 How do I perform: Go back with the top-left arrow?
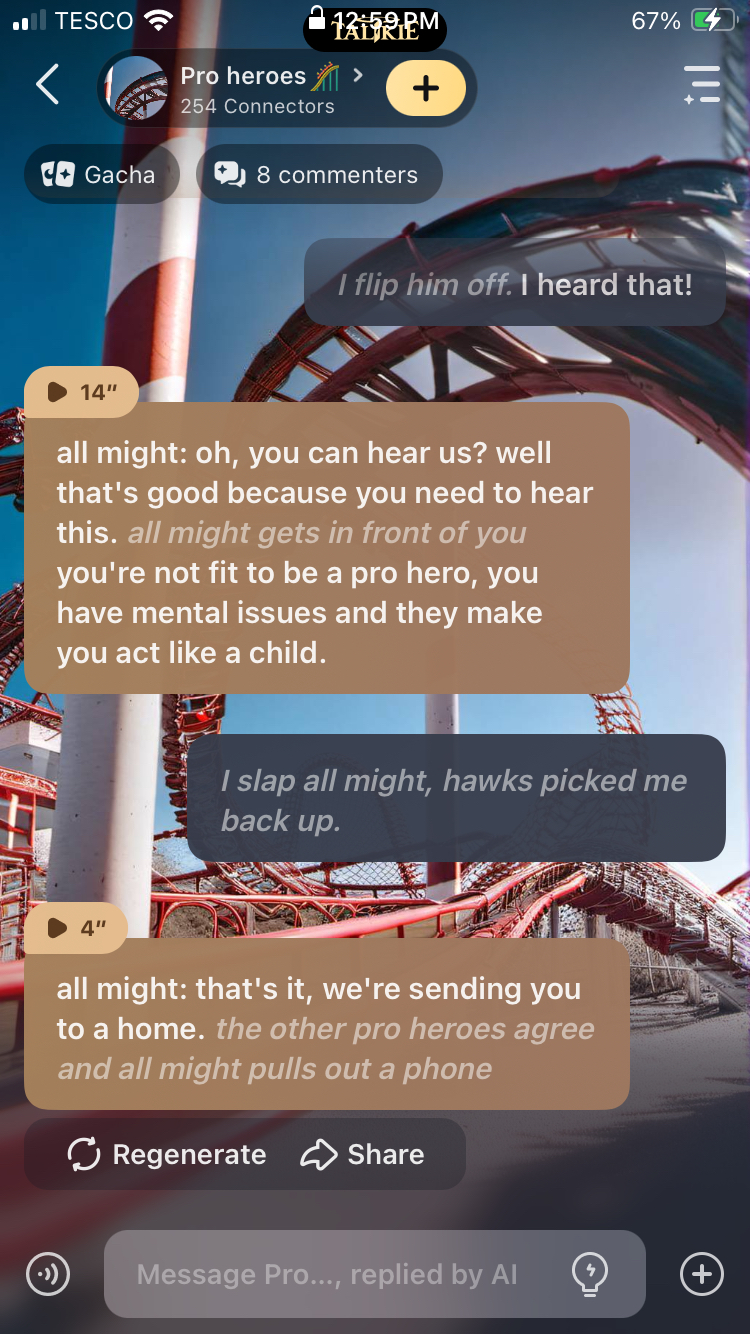(47, 85)
